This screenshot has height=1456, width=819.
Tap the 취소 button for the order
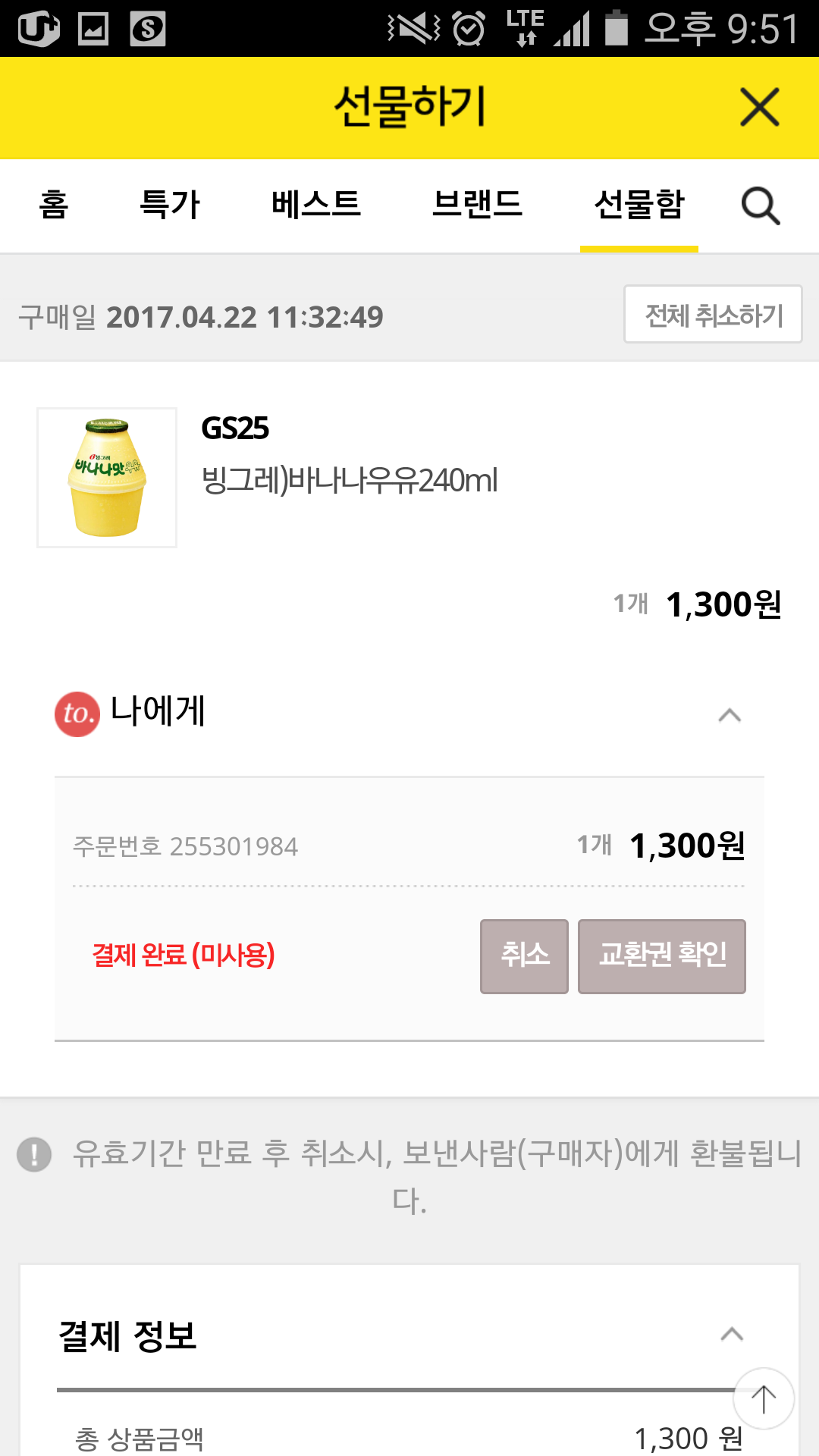pyautogui.click(x=524, y=956)
